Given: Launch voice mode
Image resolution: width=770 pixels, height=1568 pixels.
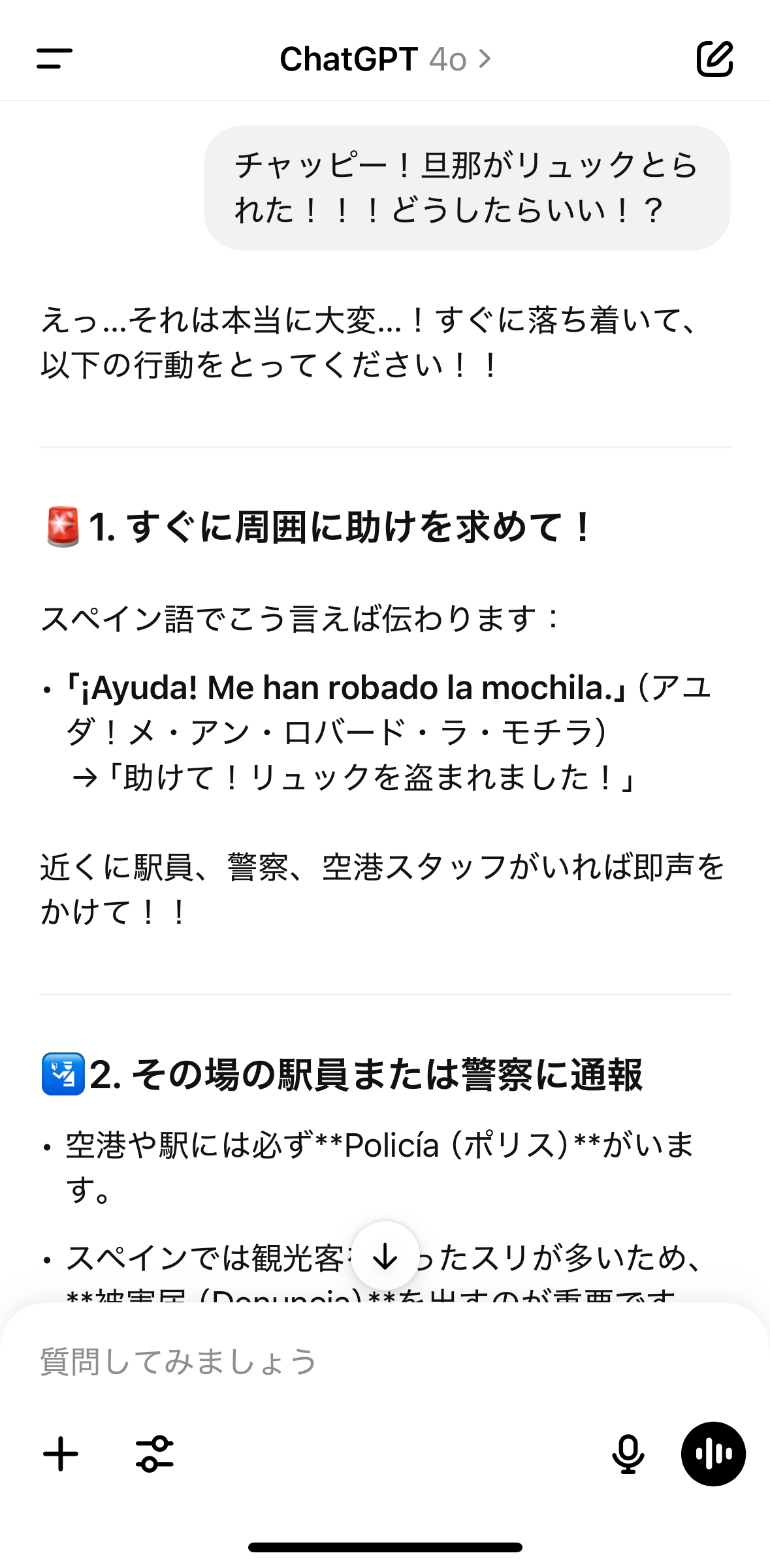Looking at the screenshot, I should pyautogui.click(x=713, y=1454).
